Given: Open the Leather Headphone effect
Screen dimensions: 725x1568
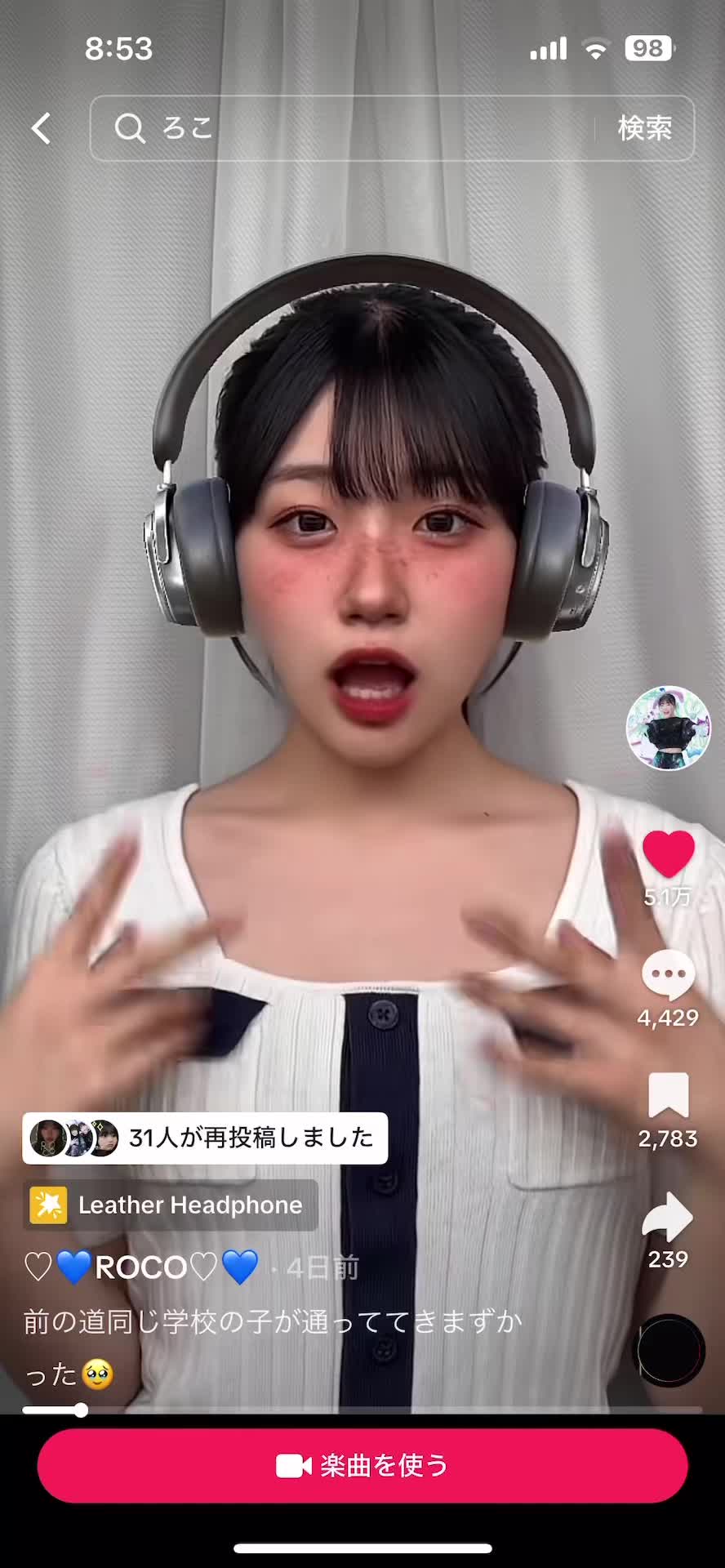Looking at the screenshot, I should [170, 1205].
